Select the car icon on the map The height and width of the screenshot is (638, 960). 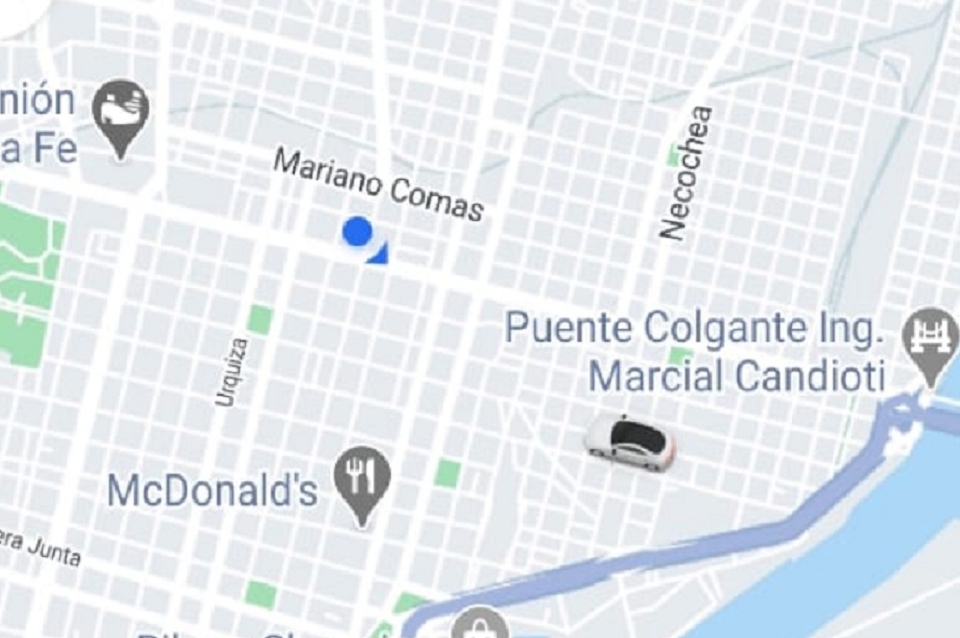pyautogui.click(x=630, y=442)
